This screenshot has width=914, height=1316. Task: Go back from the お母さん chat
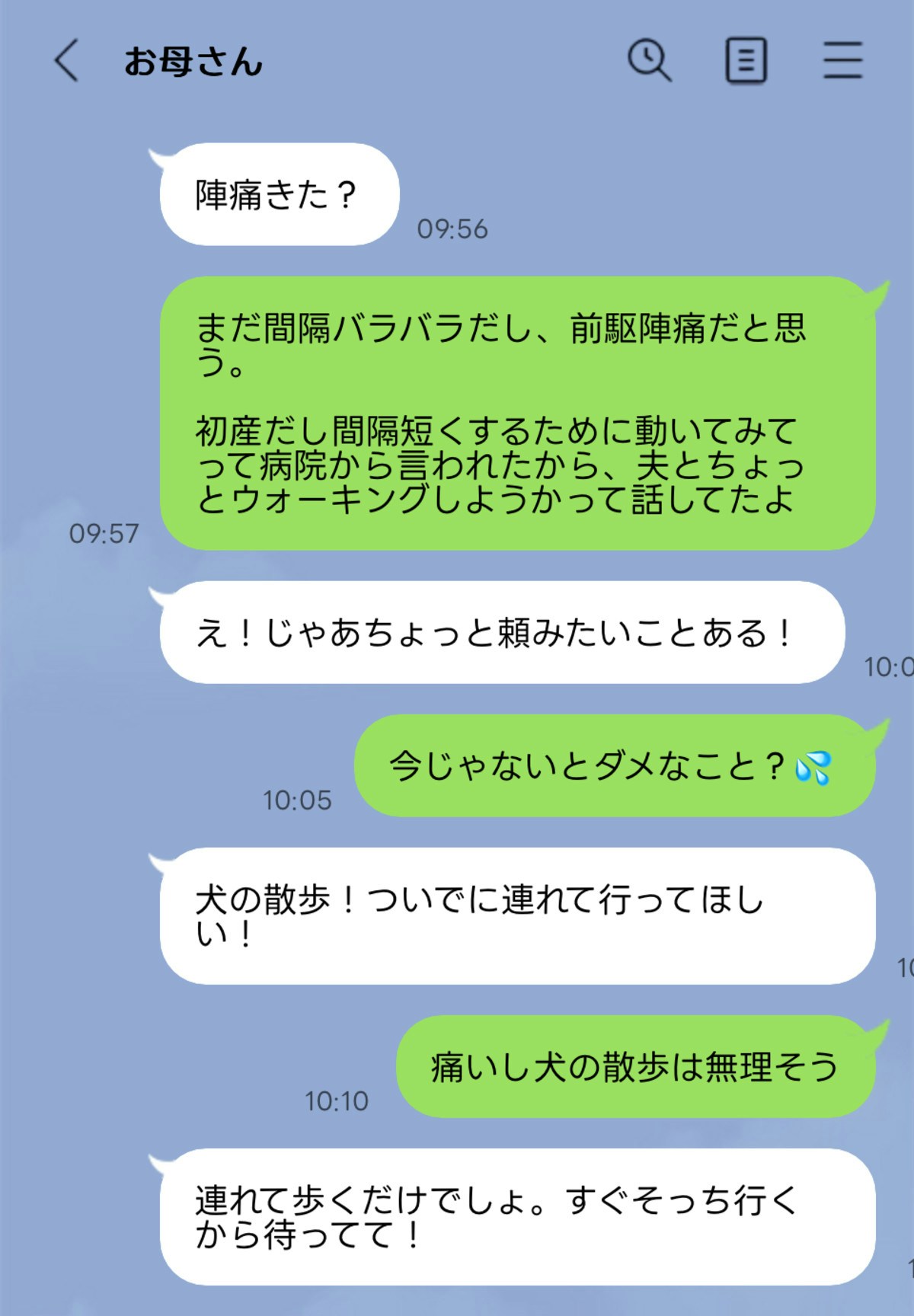coord(66,61)
